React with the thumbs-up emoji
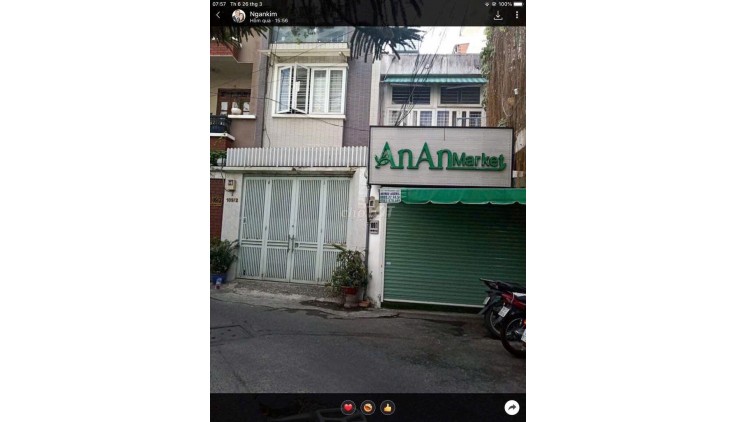Screen dimensions: 738x422 coord(387,407)
